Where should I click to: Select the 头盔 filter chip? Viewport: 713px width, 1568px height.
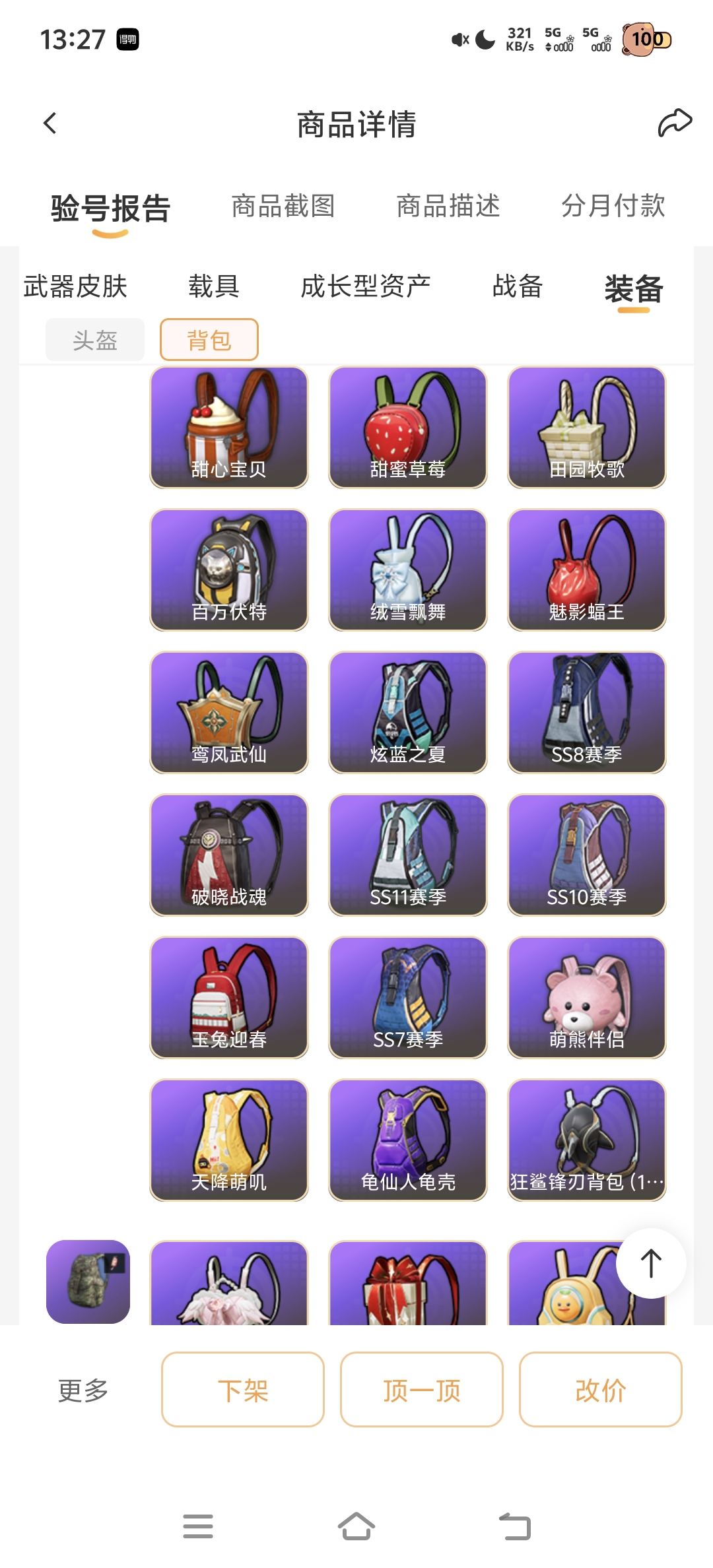pos(95,340)
